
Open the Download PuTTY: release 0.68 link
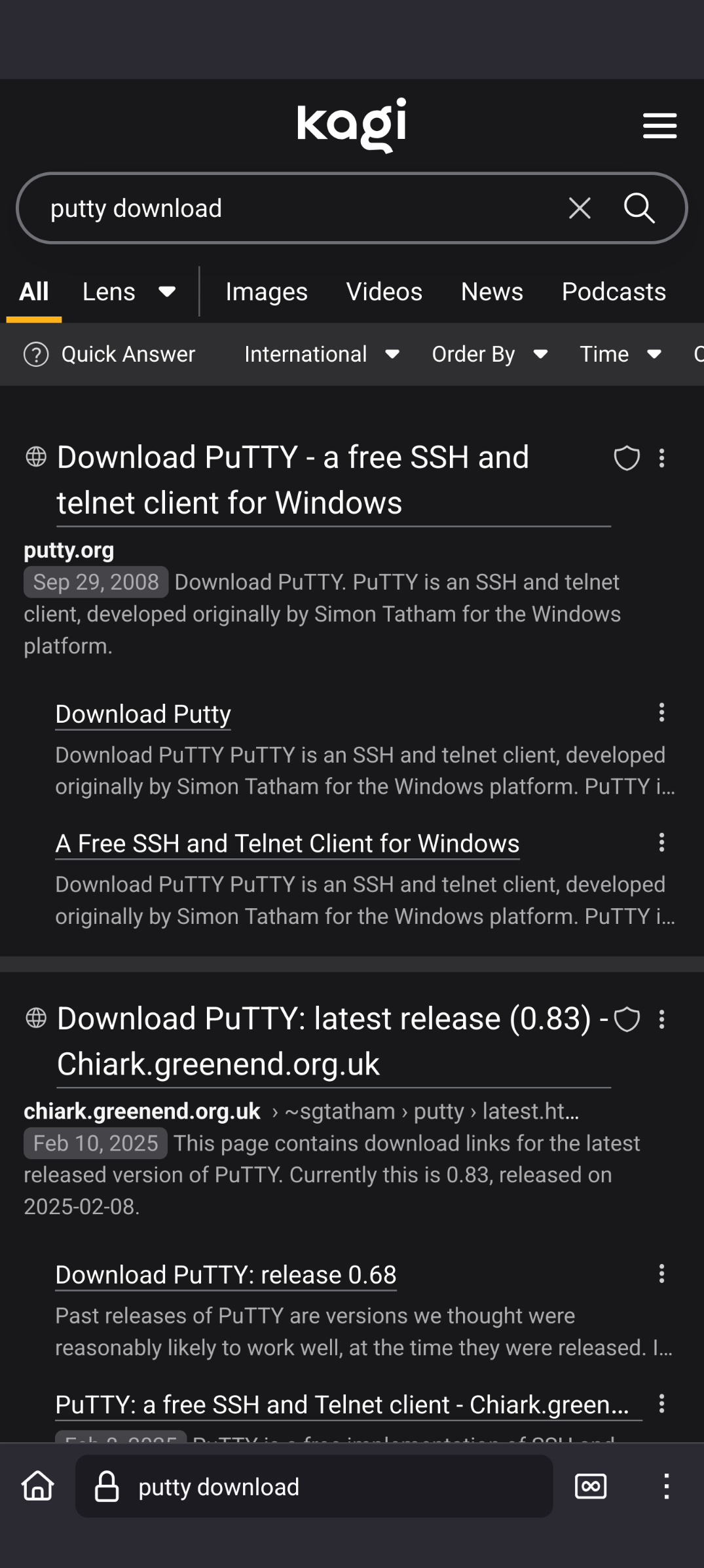point(226,1275)
